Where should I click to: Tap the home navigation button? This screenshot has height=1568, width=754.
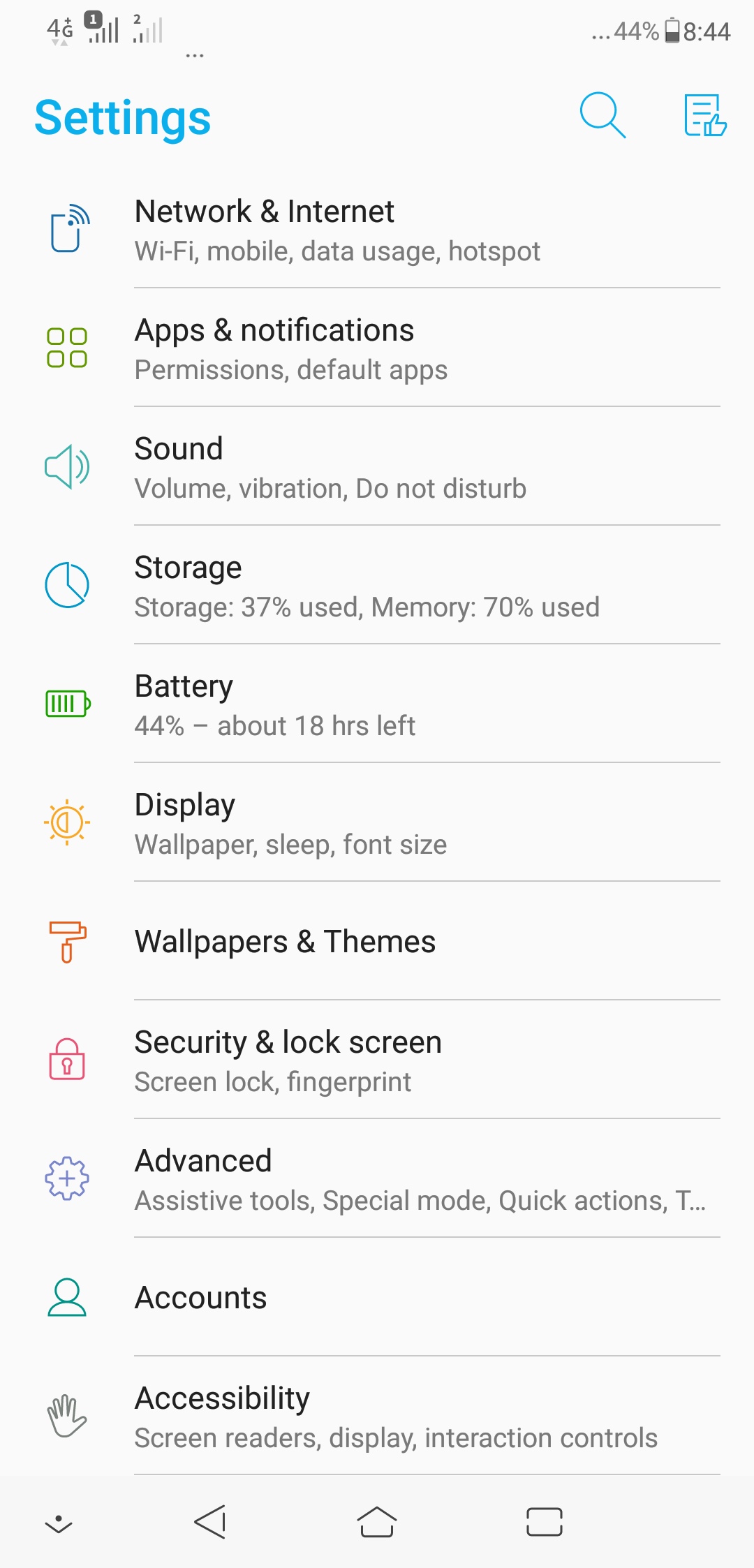[x=377, y=1521]
